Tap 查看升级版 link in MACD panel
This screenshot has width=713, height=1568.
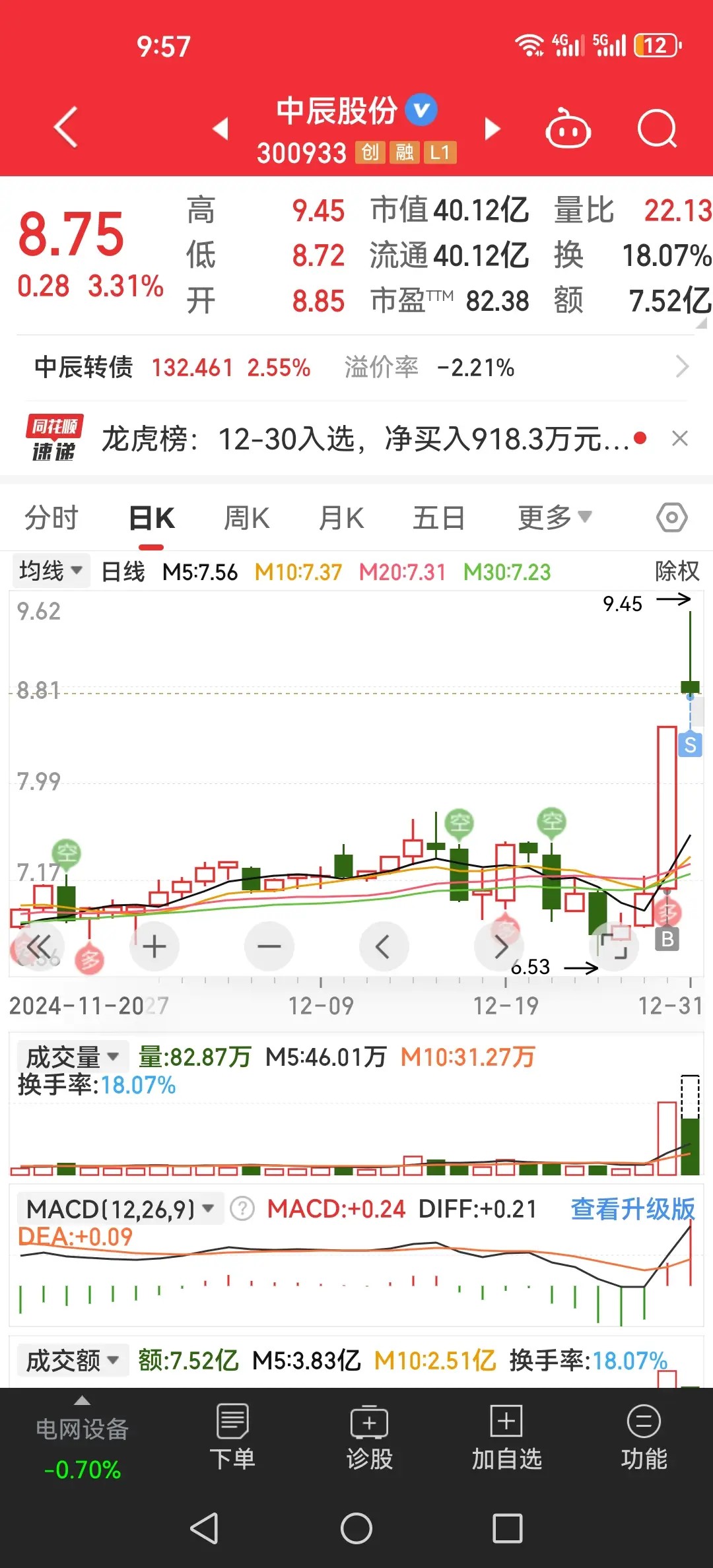(632, 1209)
